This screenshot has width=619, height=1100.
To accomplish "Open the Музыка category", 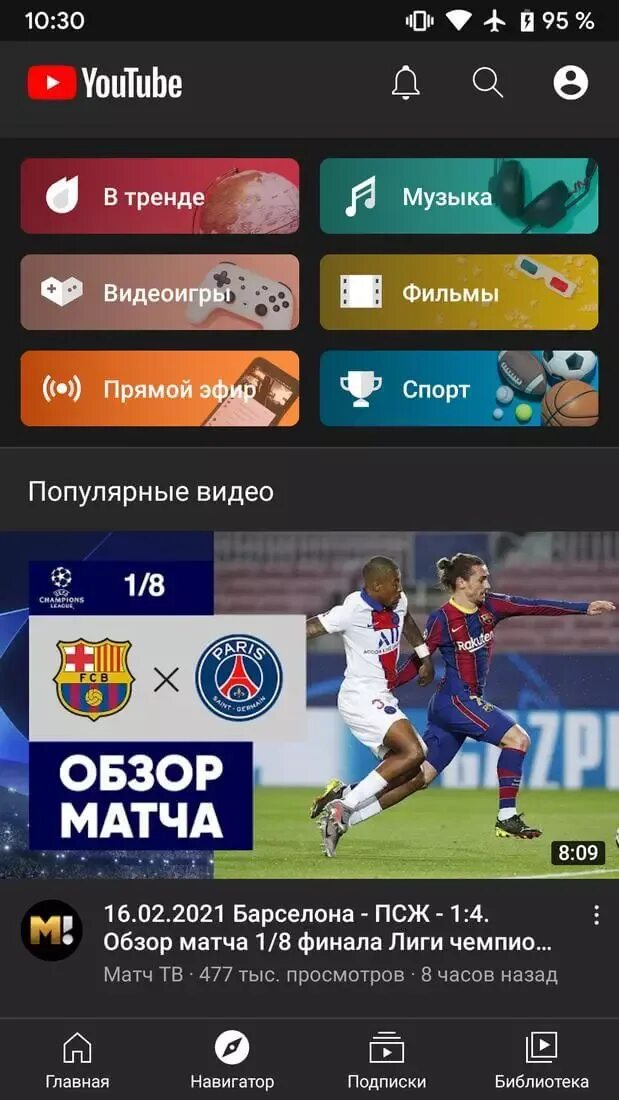I will coord(459,196).
